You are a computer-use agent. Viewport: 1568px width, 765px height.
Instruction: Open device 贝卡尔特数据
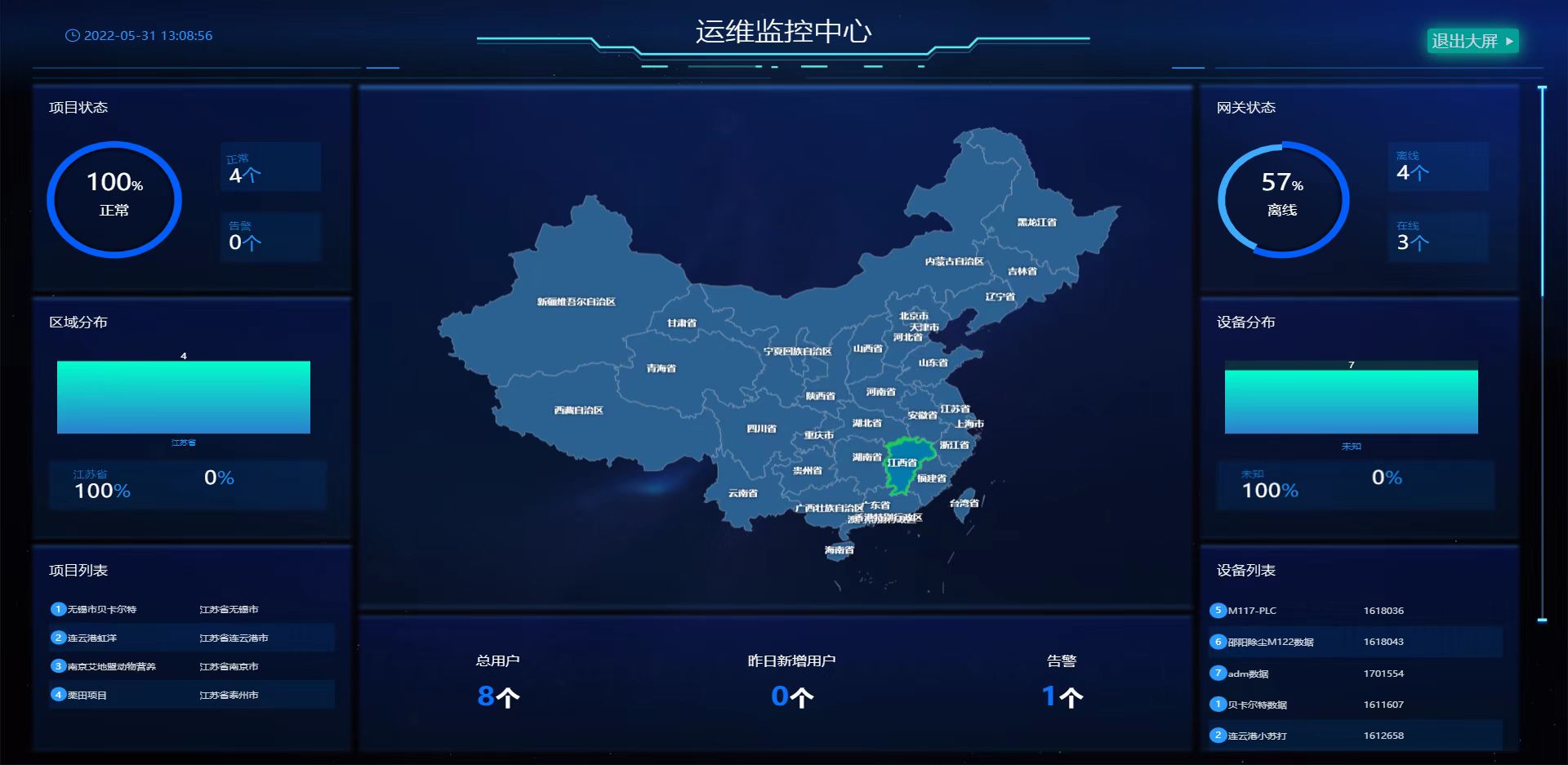(1257, 705)
